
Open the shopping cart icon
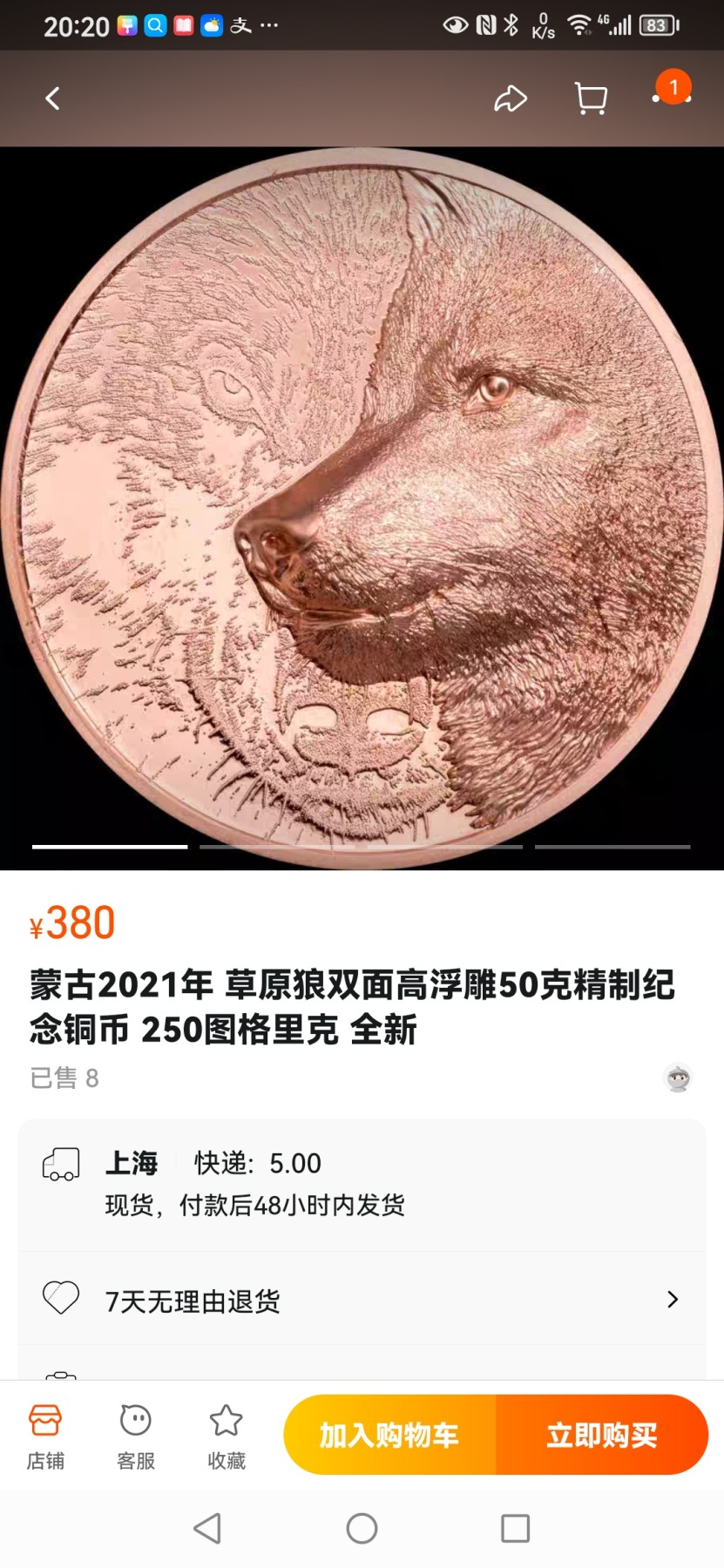(590, 98)
